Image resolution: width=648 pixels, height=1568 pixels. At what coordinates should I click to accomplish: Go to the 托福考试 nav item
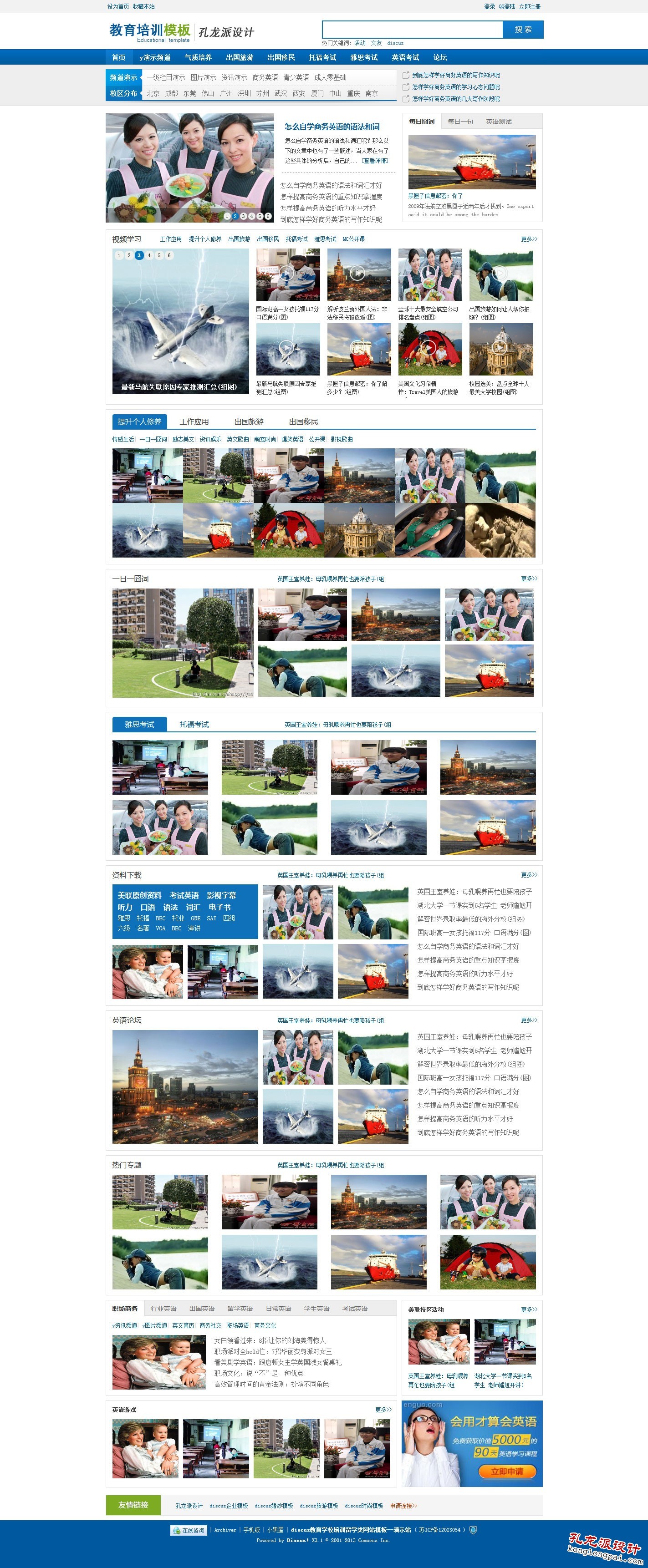pos(322,57)
